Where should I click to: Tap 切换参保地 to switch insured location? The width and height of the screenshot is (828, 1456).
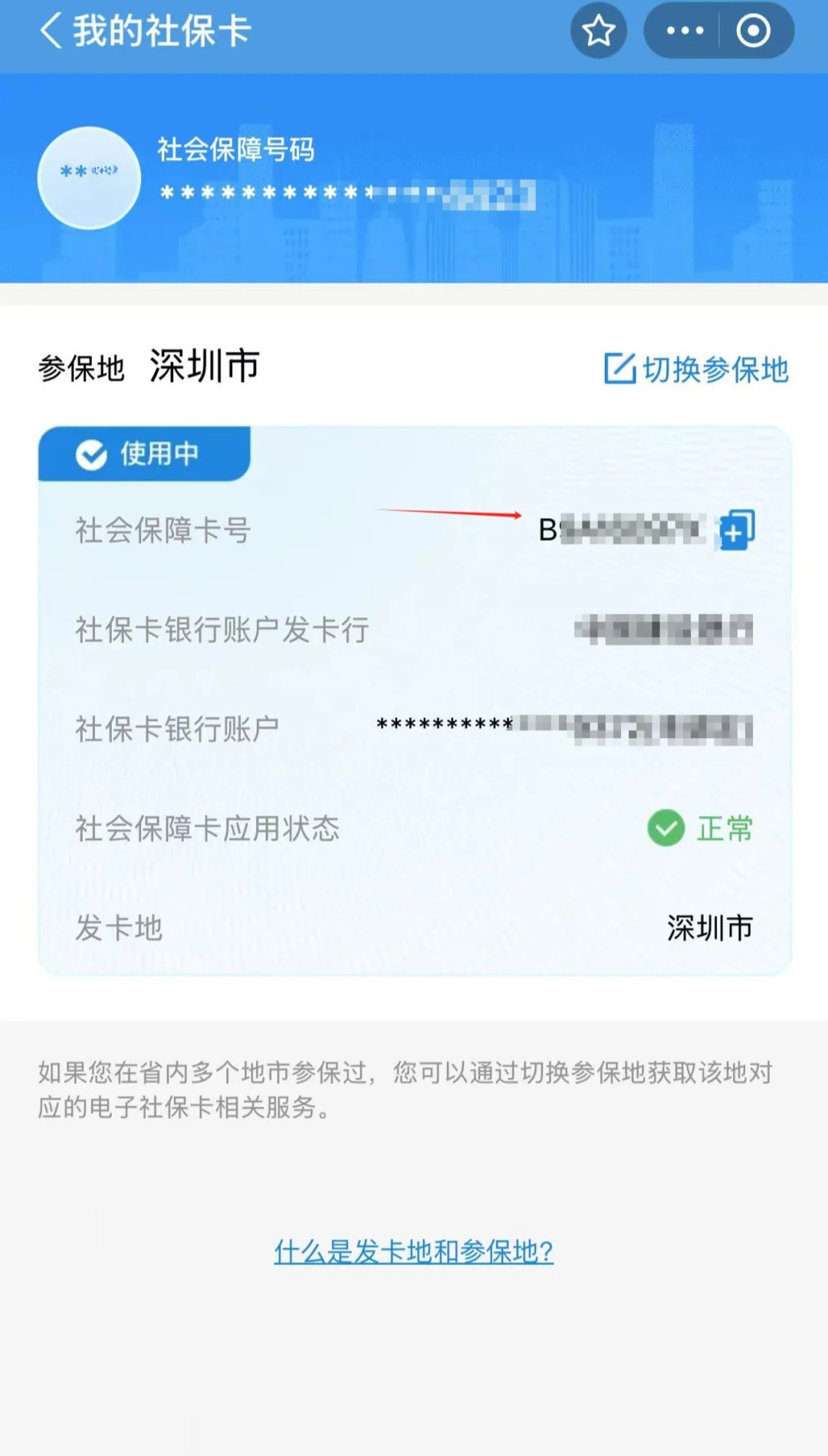pyautogui.click(x=696, y=369)
